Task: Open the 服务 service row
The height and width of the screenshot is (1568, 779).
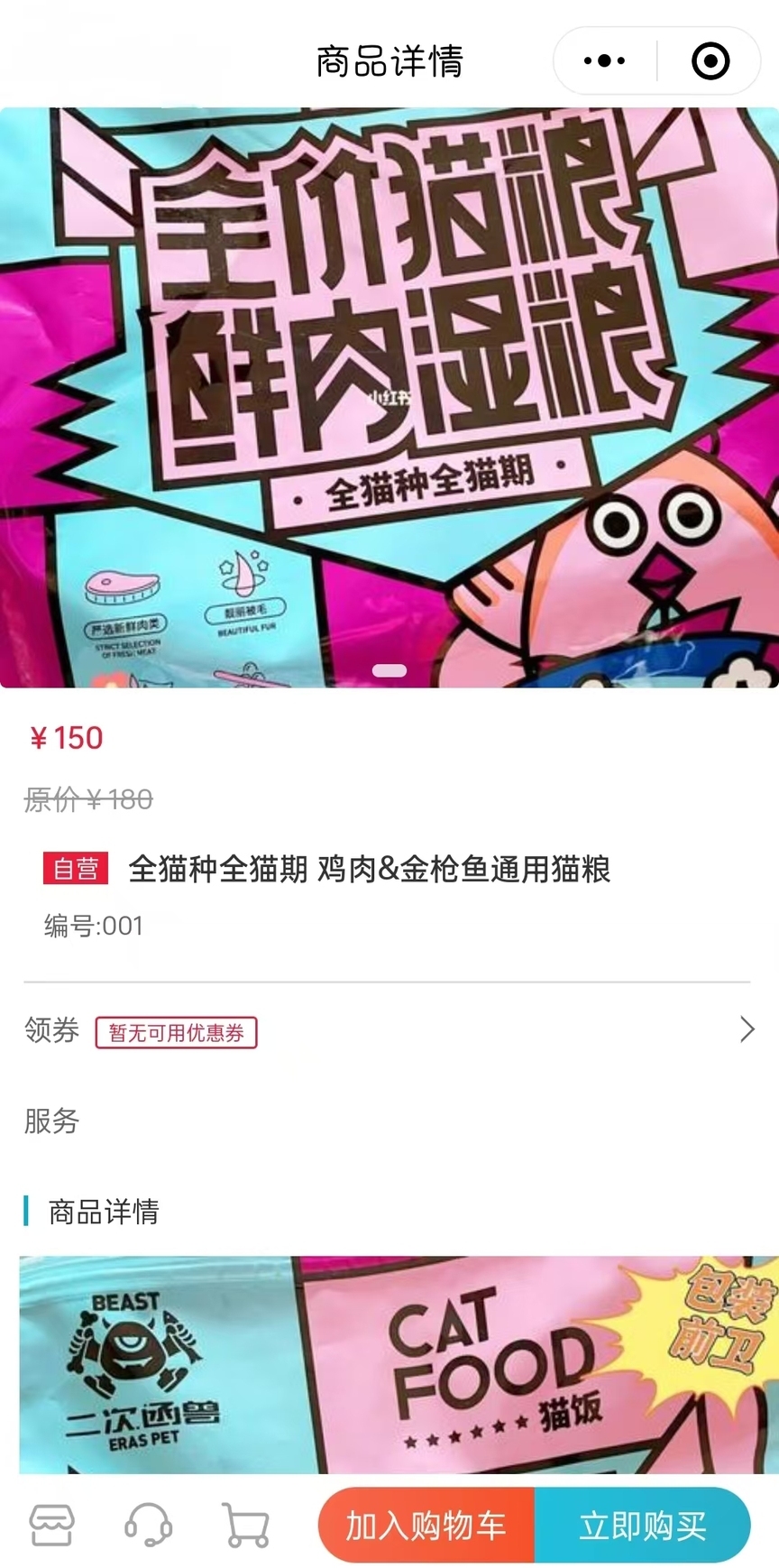Action: [x=389, y=1121]
